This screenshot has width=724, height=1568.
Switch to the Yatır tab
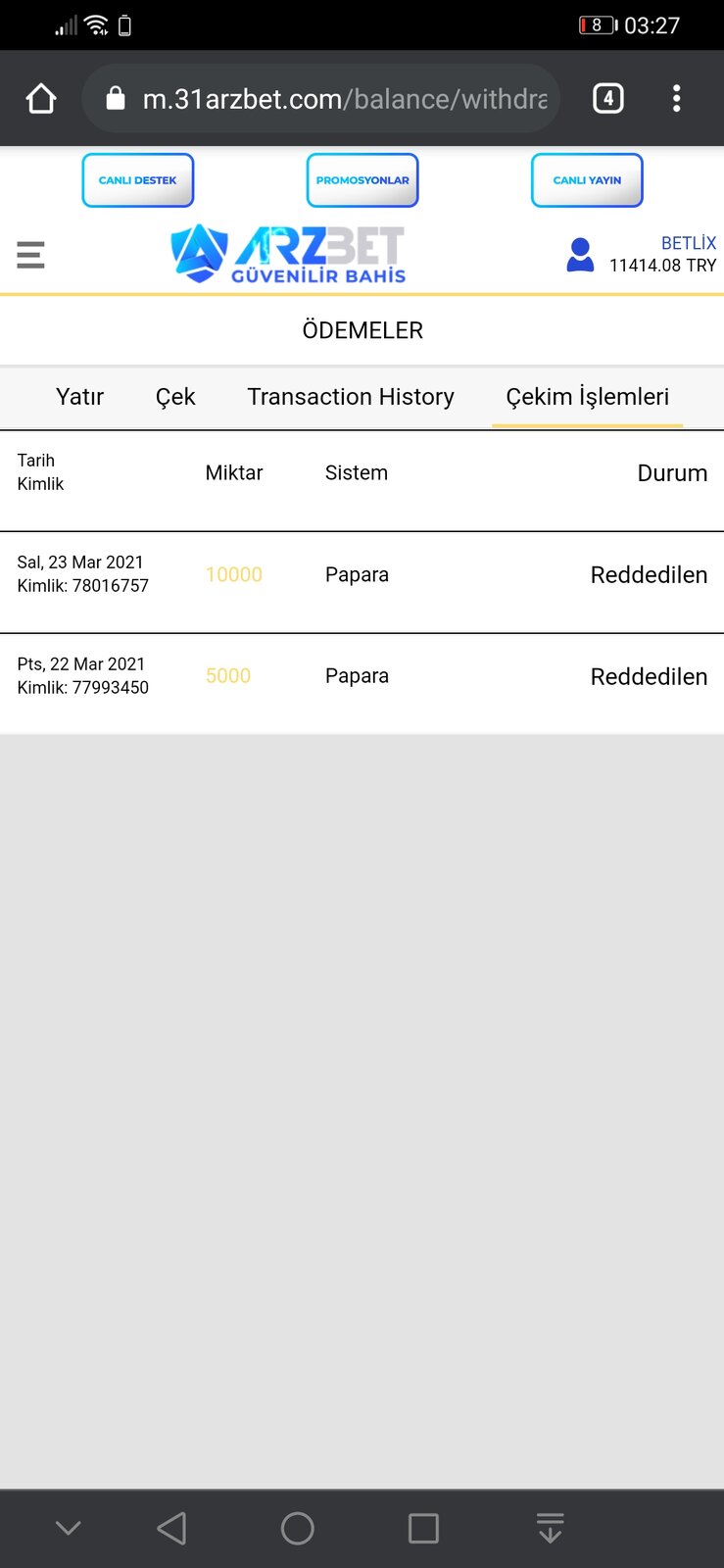(x=80, y=397)
